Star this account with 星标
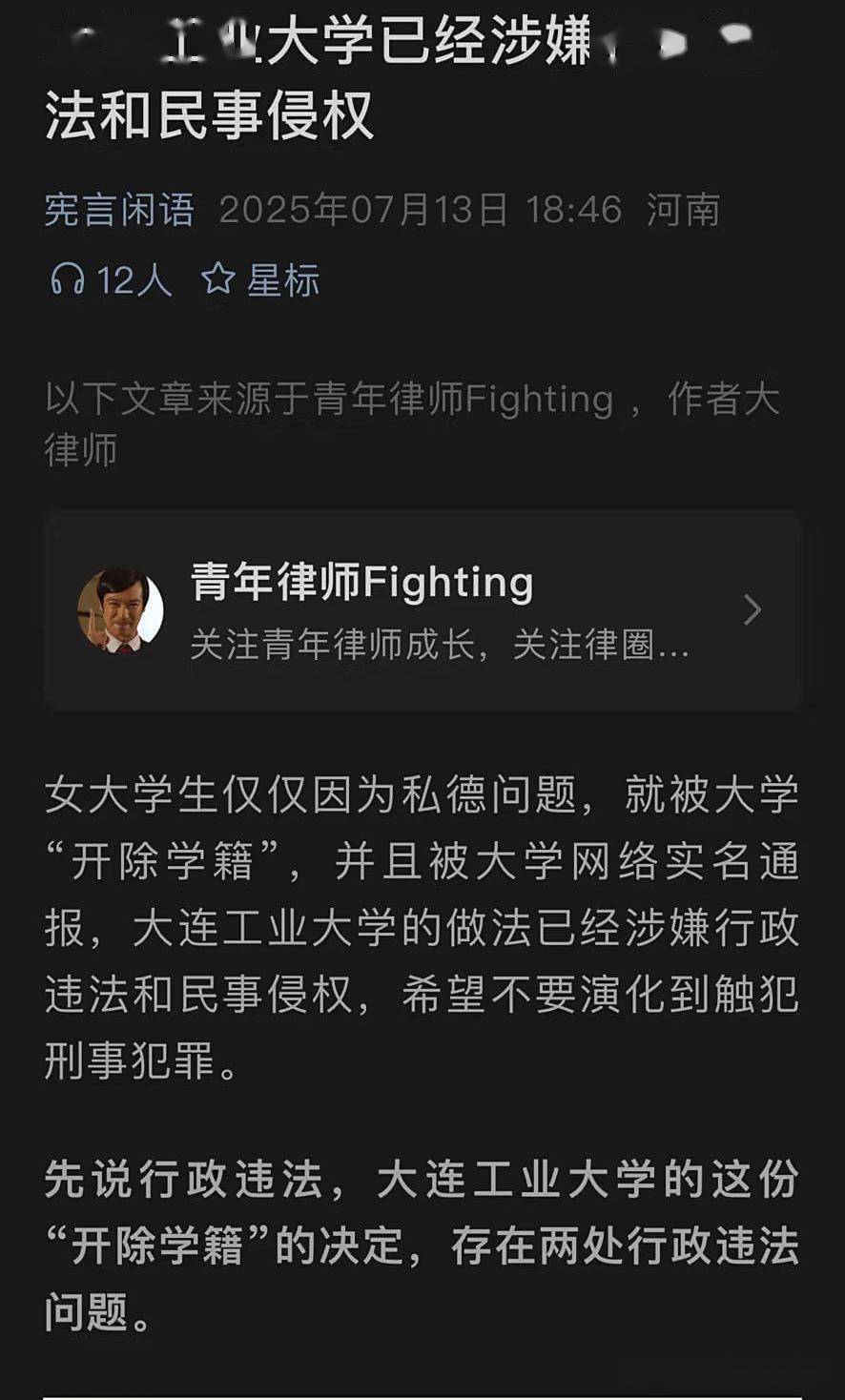 click(x=260, y=280)
